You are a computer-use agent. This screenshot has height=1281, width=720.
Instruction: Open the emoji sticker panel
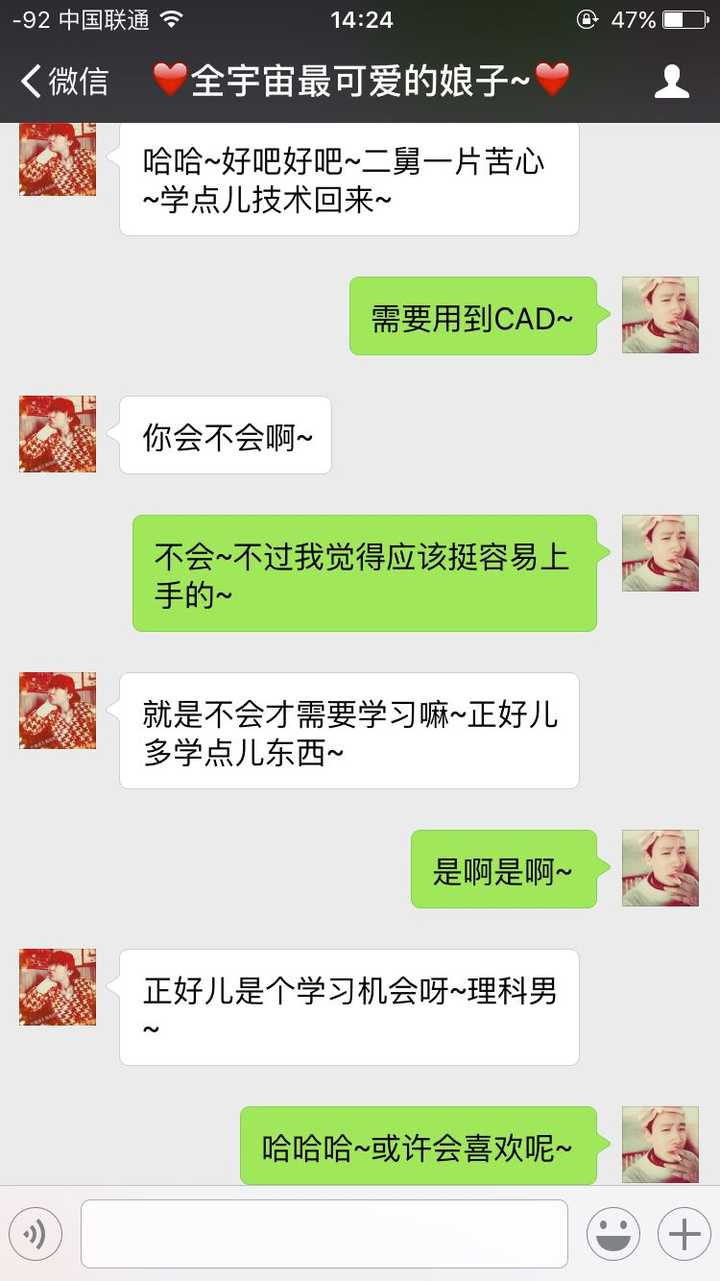613,1234
